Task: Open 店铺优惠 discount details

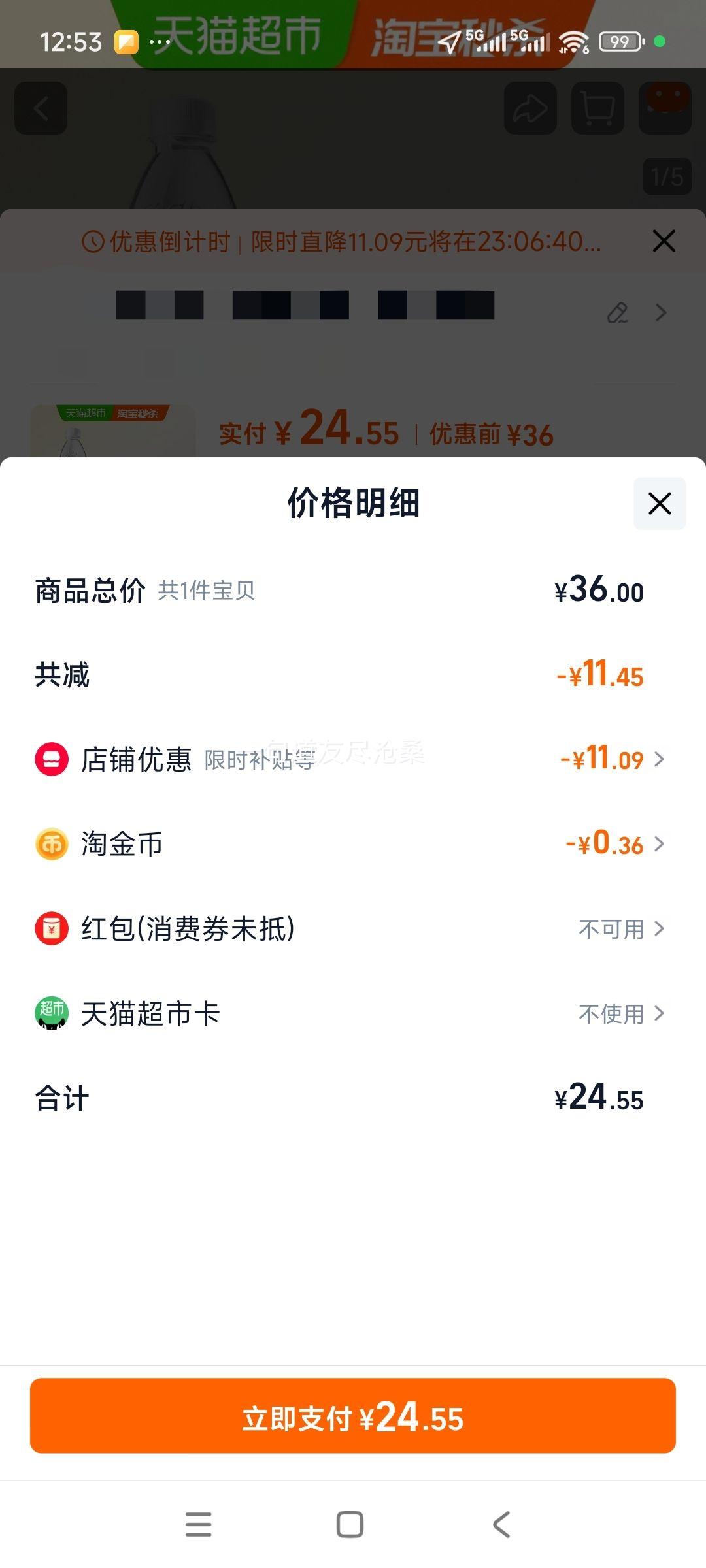Action: pyautogui.click(x=353, y=759)
